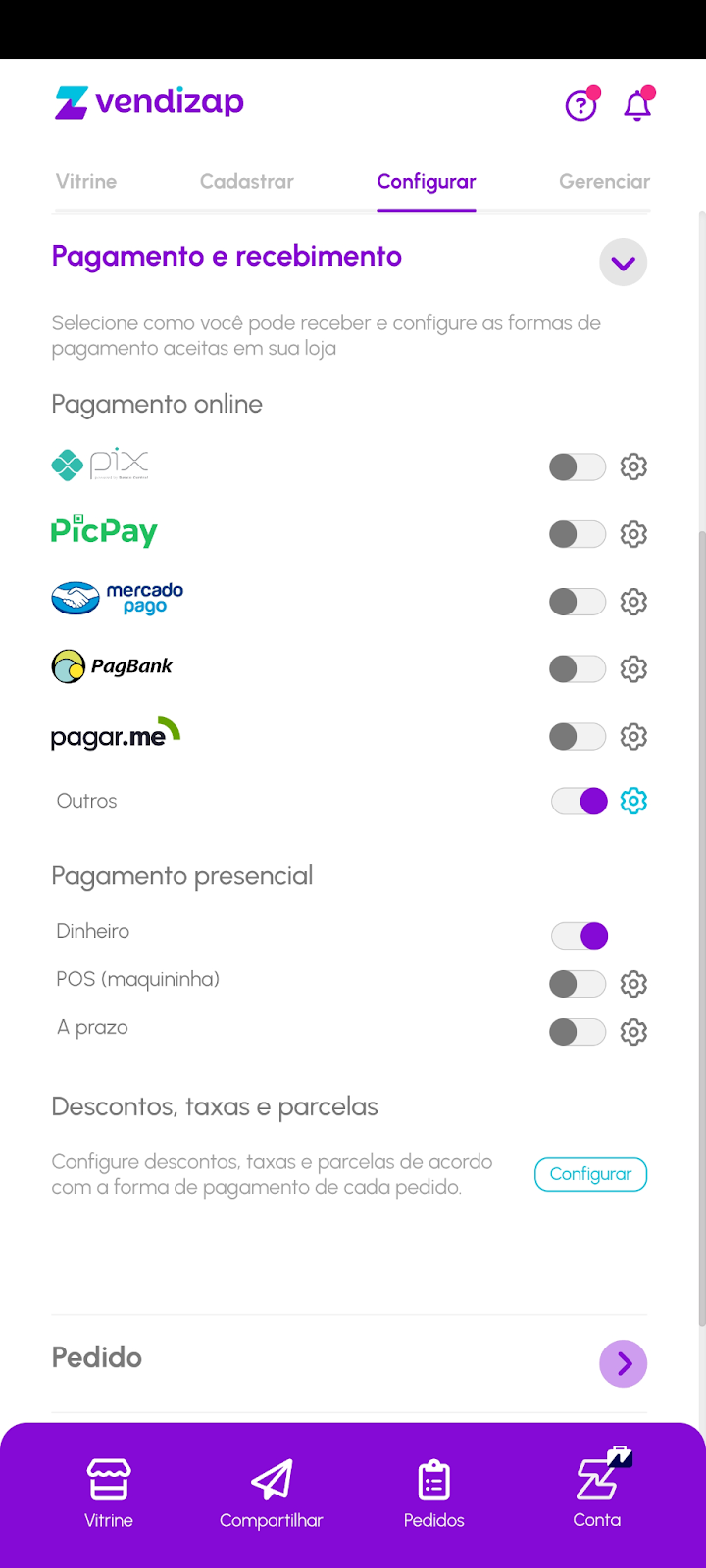This screenshot has height=1568, width=706.
Task: Enable POS (maquininha) toggle
Action: (578, 984)
